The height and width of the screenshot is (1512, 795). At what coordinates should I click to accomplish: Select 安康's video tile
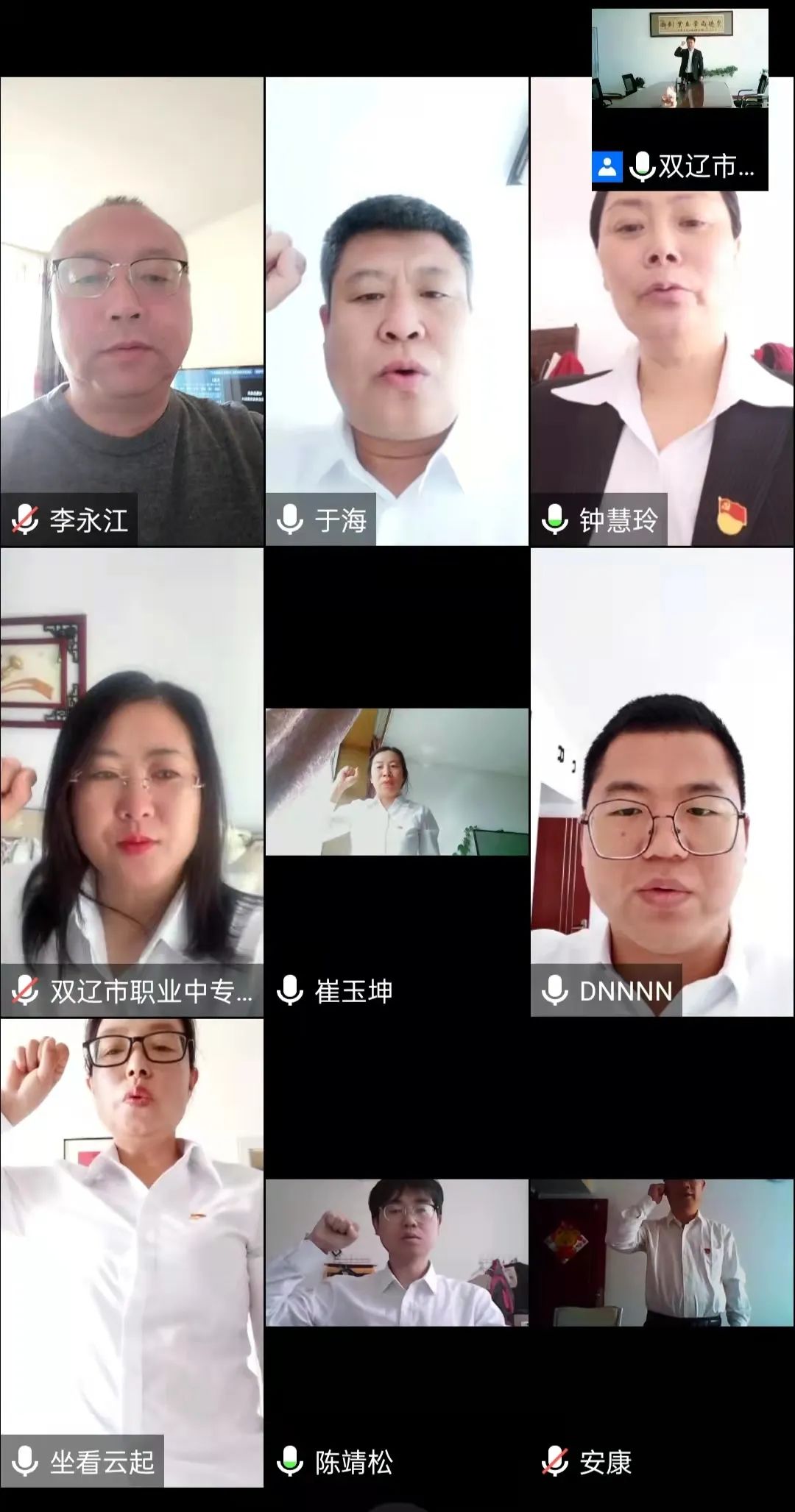click(662, 1252)
